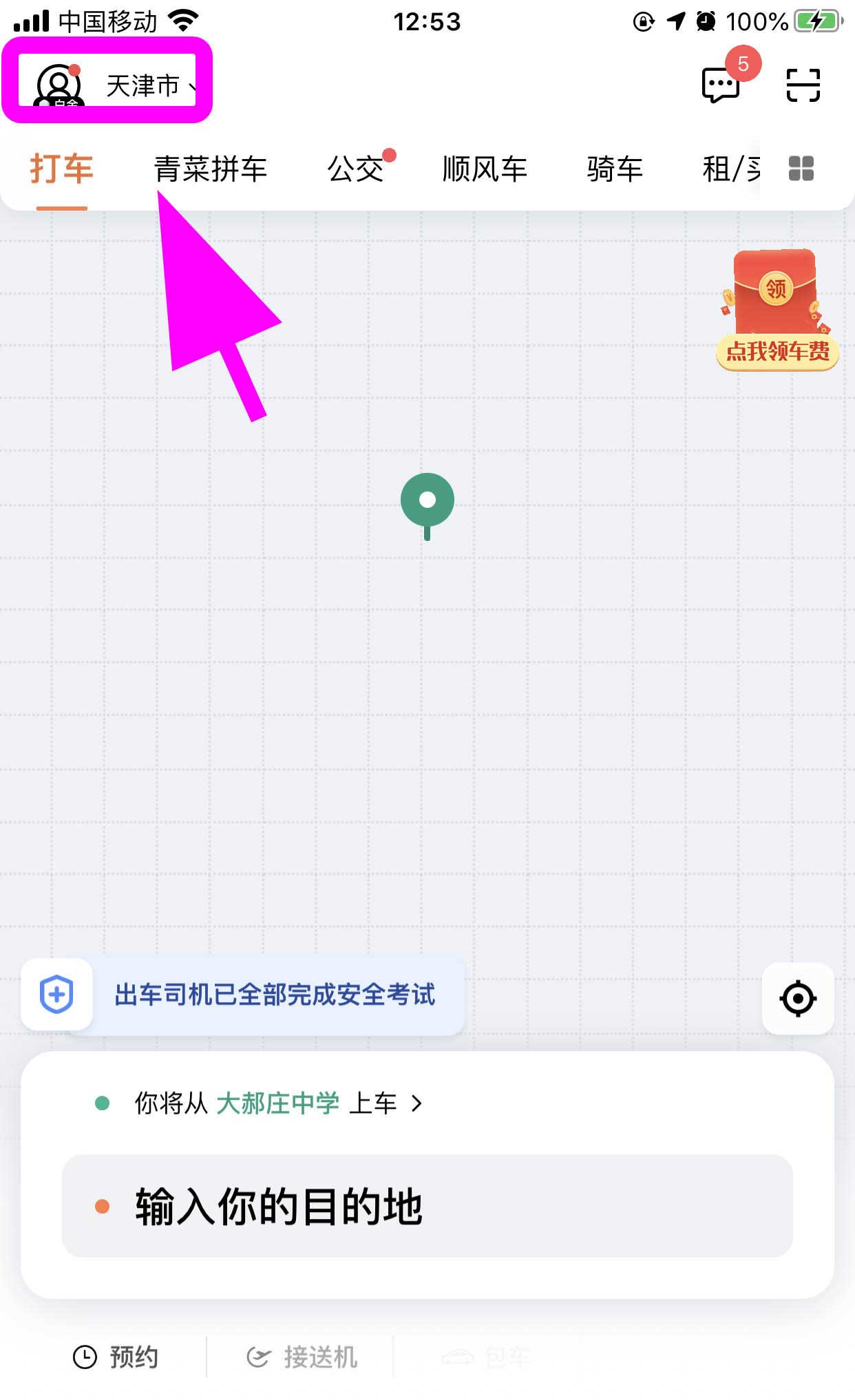Viewport: 855px width, 1400px height.
Task: Switch to the 青菜拼车 tab
Action: (x=210, y=169)
